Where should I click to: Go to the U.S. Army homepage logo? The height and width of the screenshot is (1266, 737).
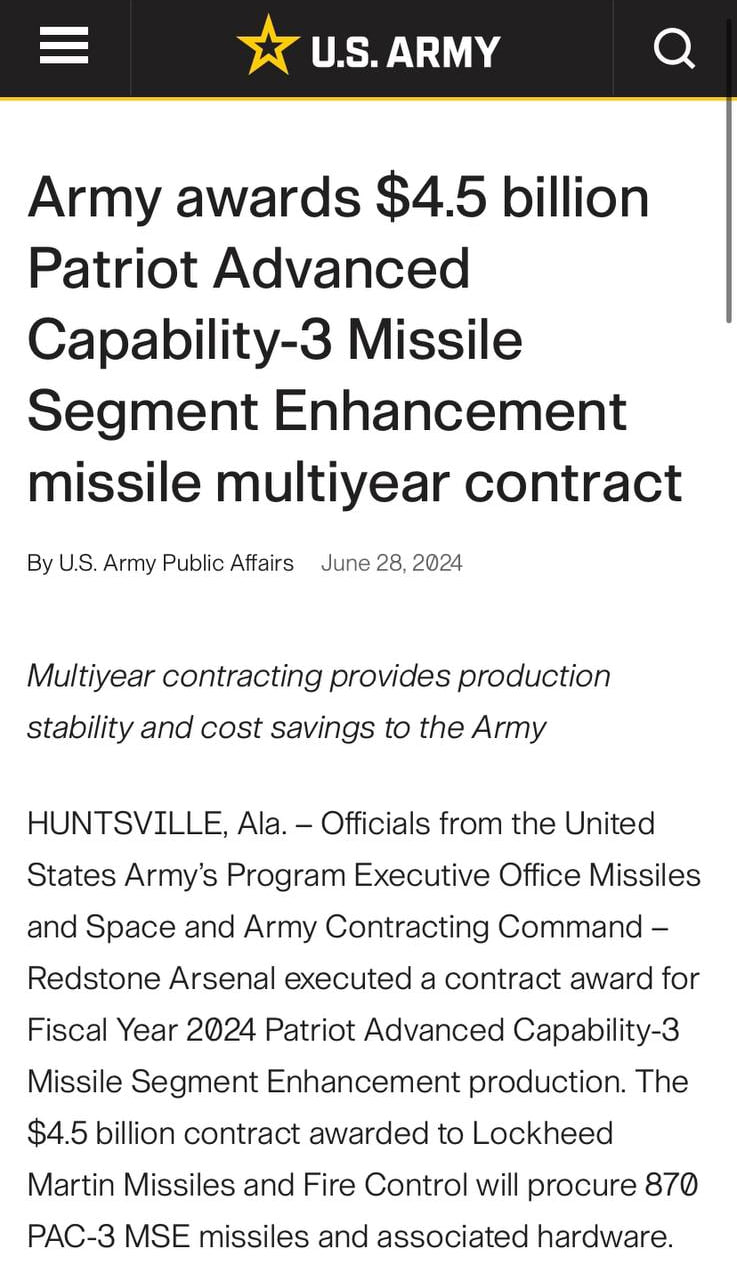click(369, 48)
